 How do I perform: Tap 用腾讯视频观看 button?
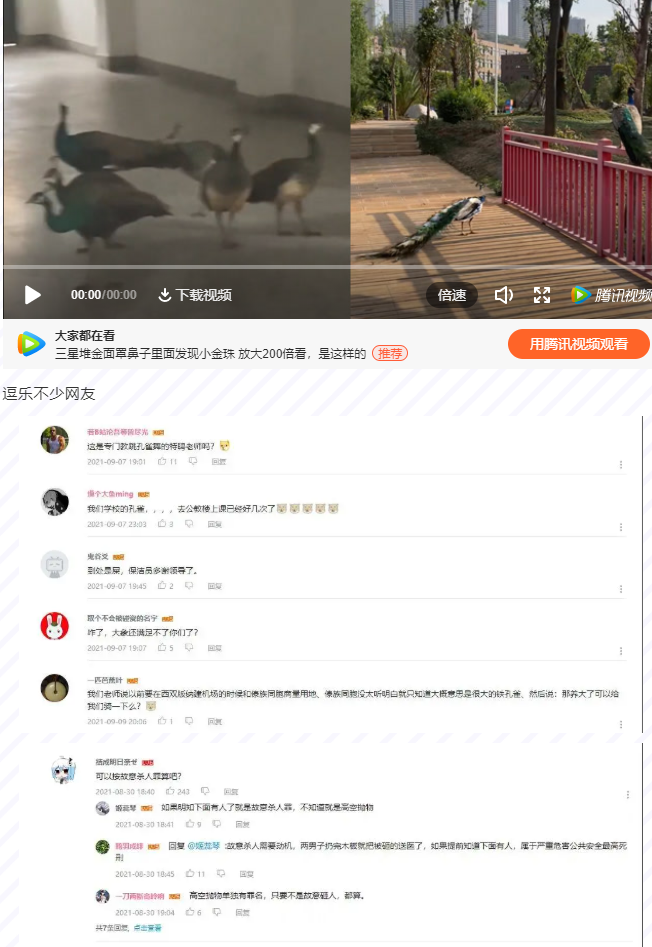(579, 344)
